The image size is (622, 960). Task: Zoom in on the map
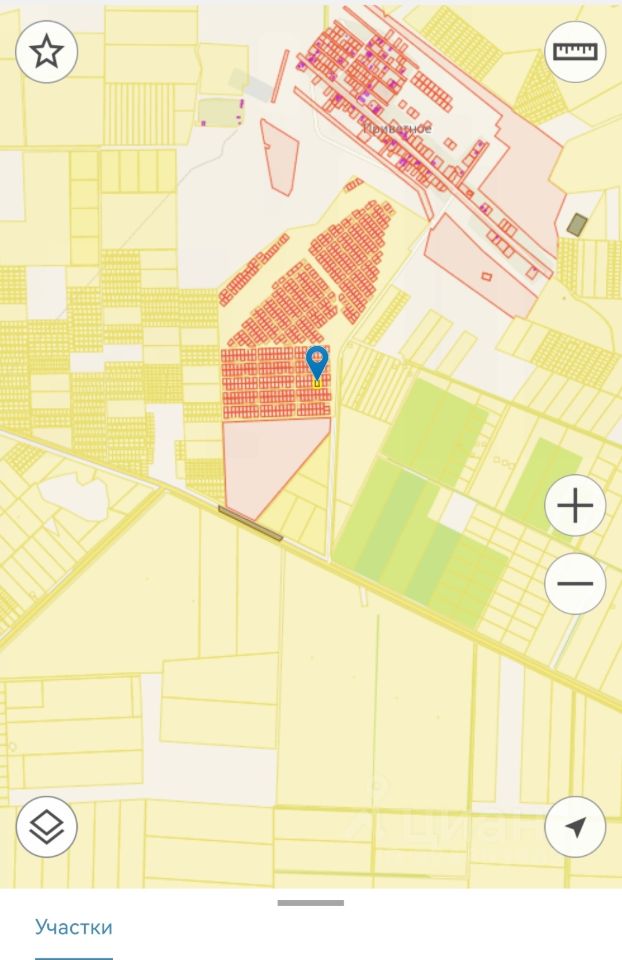[x=575, y=506]
